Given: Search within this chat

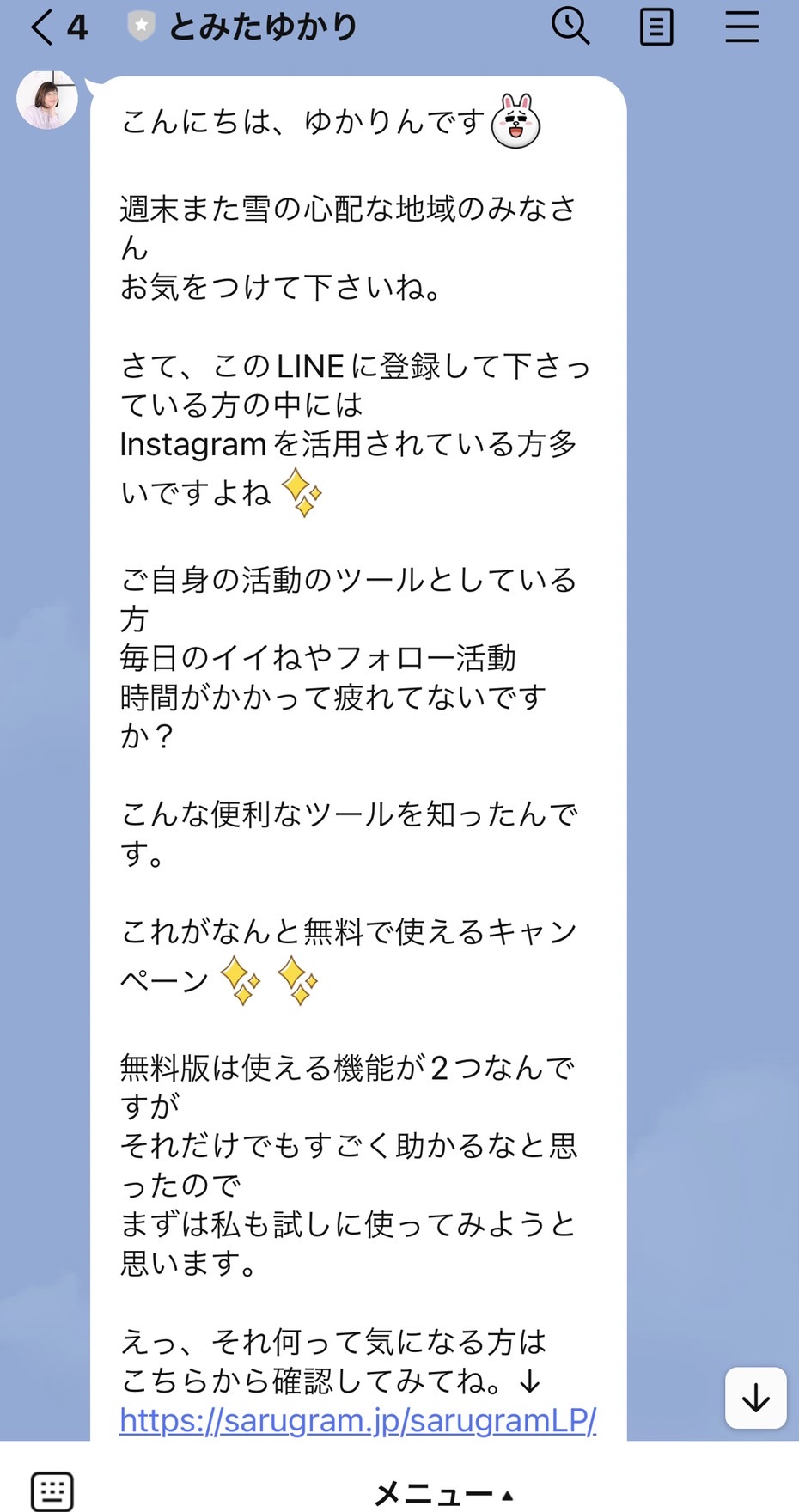Looking at the screenshot, I should point(570,26).
